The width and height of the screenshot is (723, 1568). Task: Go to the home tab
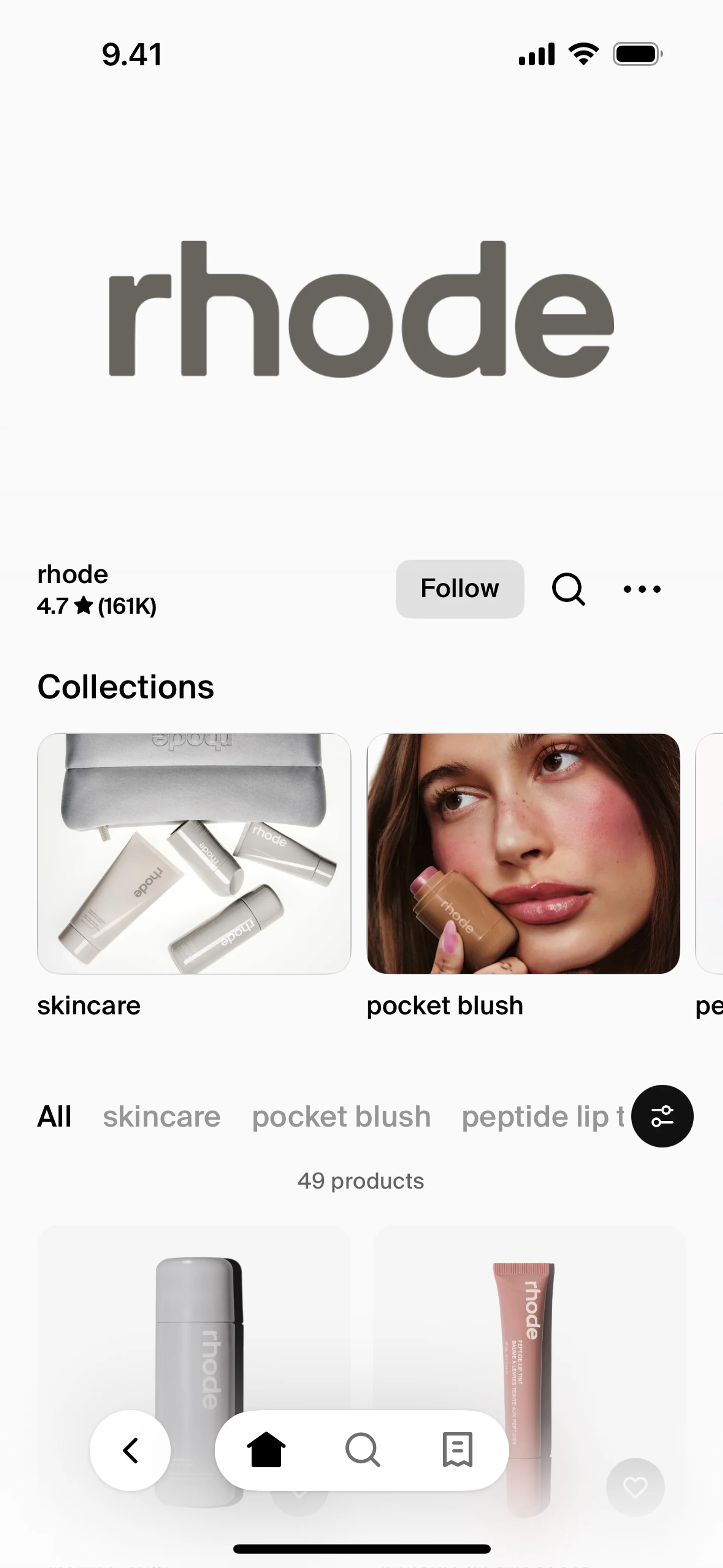[x=265, y=1450]
